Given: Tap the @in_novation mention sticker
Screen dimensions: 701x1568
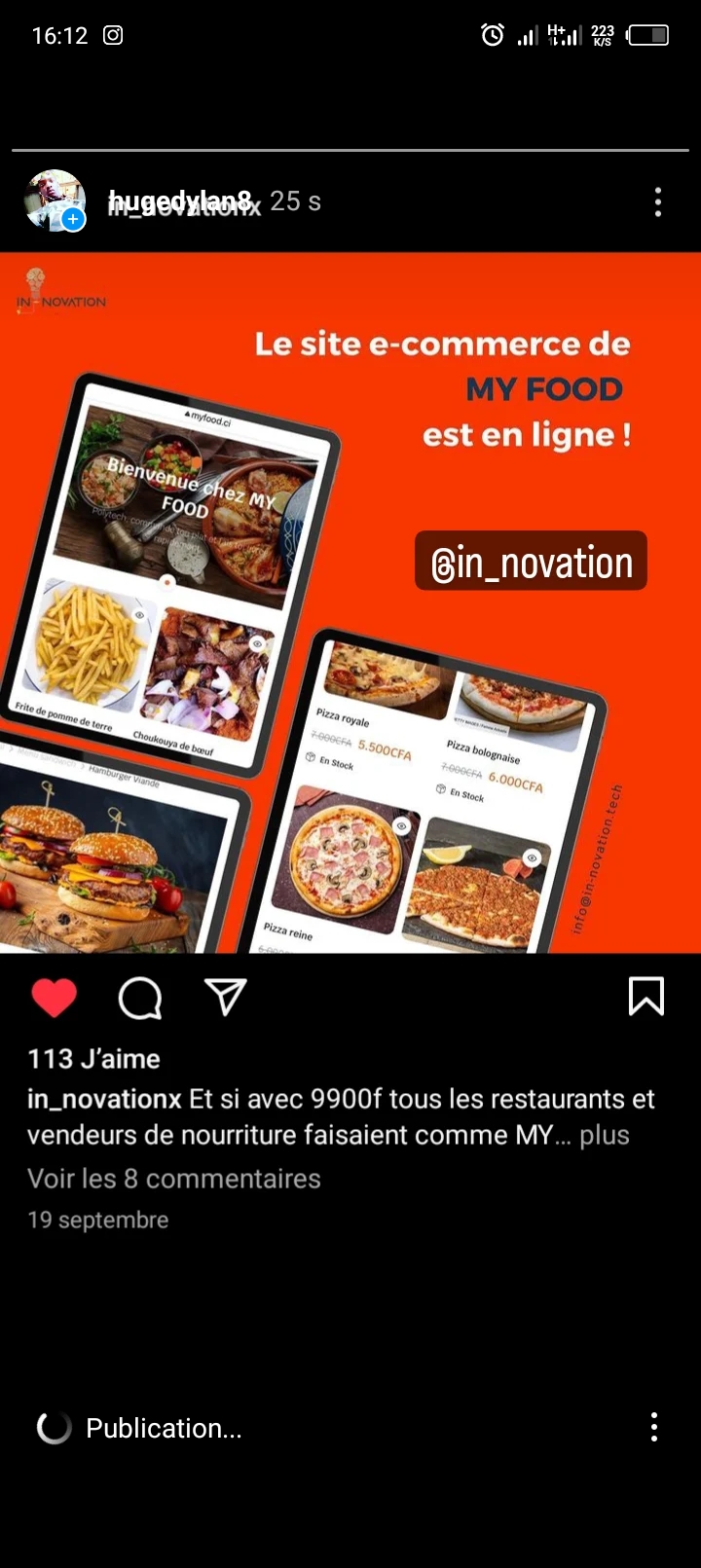Looking at the screenshot, I should pos(531,562).
